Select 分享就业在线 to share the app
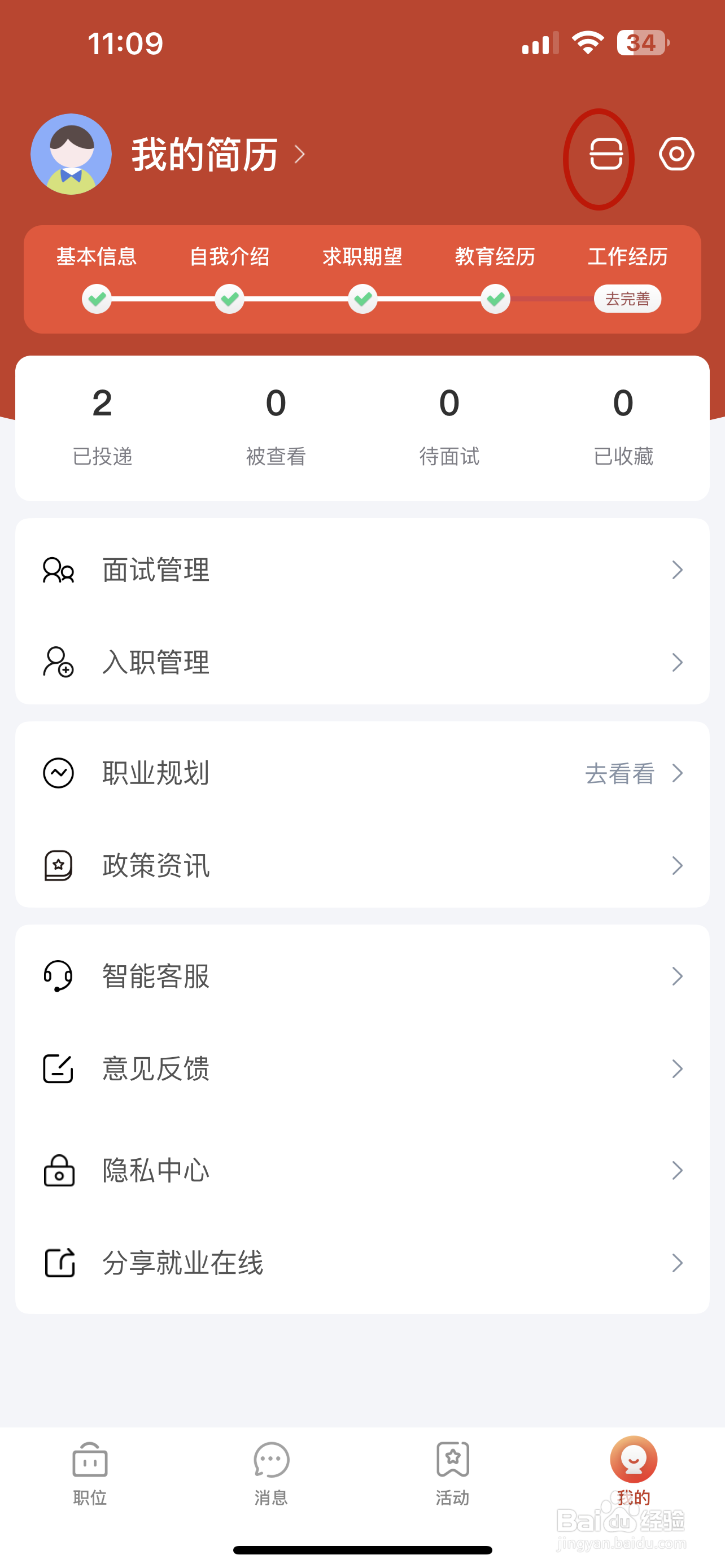This screenshot has height=1568, width=725. coord(362,1263)
